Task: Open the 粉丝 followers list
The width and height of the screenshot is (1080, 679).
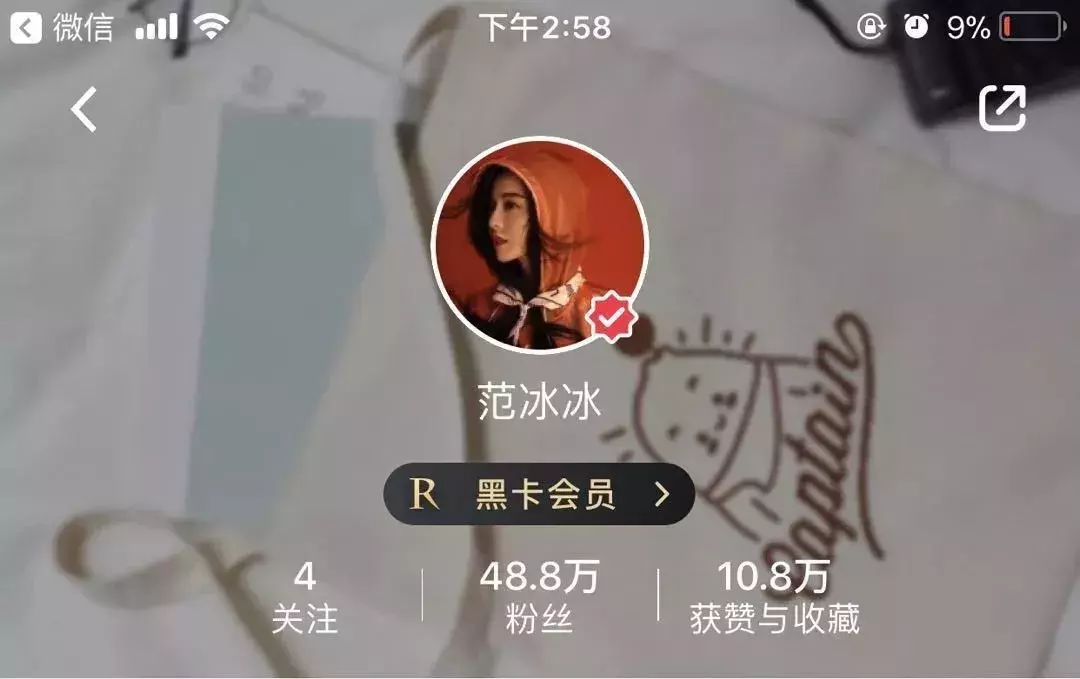Action: (539, 597)
